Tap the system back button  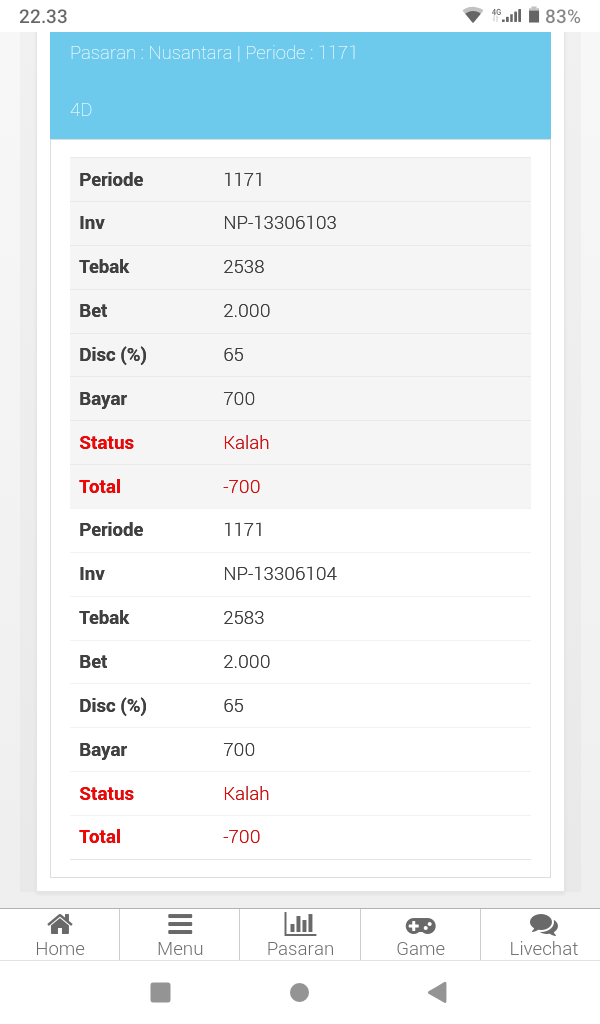click(x=437, y=992)
